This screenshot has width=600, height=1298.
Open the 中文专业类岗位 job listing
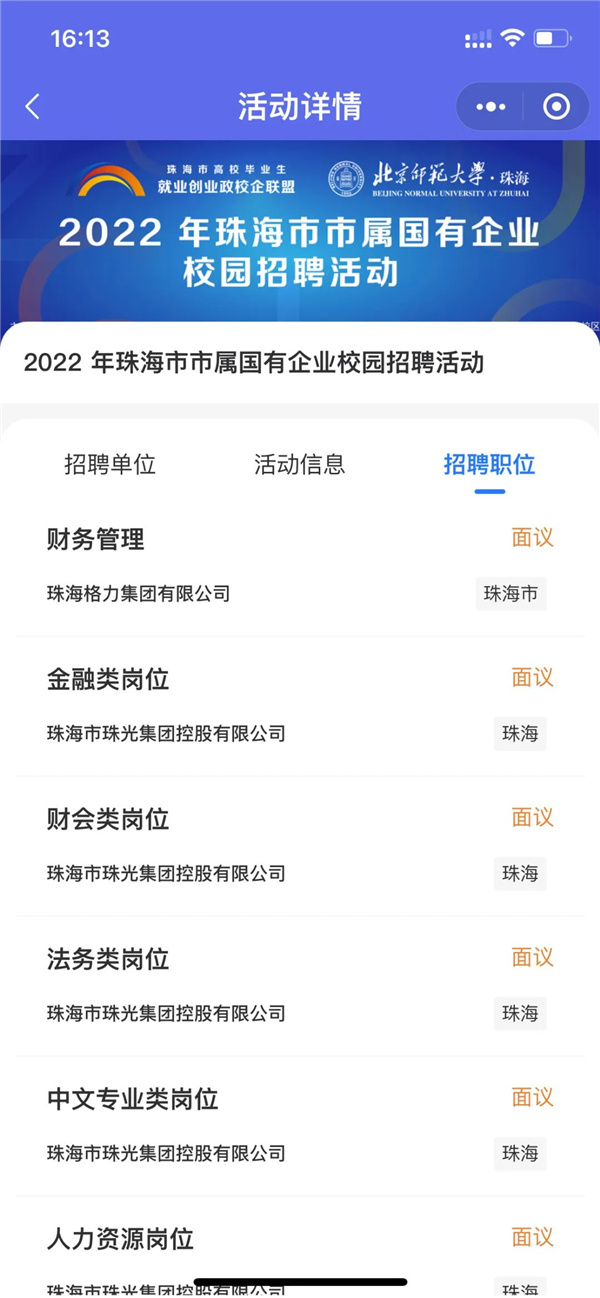point(132,1100)
